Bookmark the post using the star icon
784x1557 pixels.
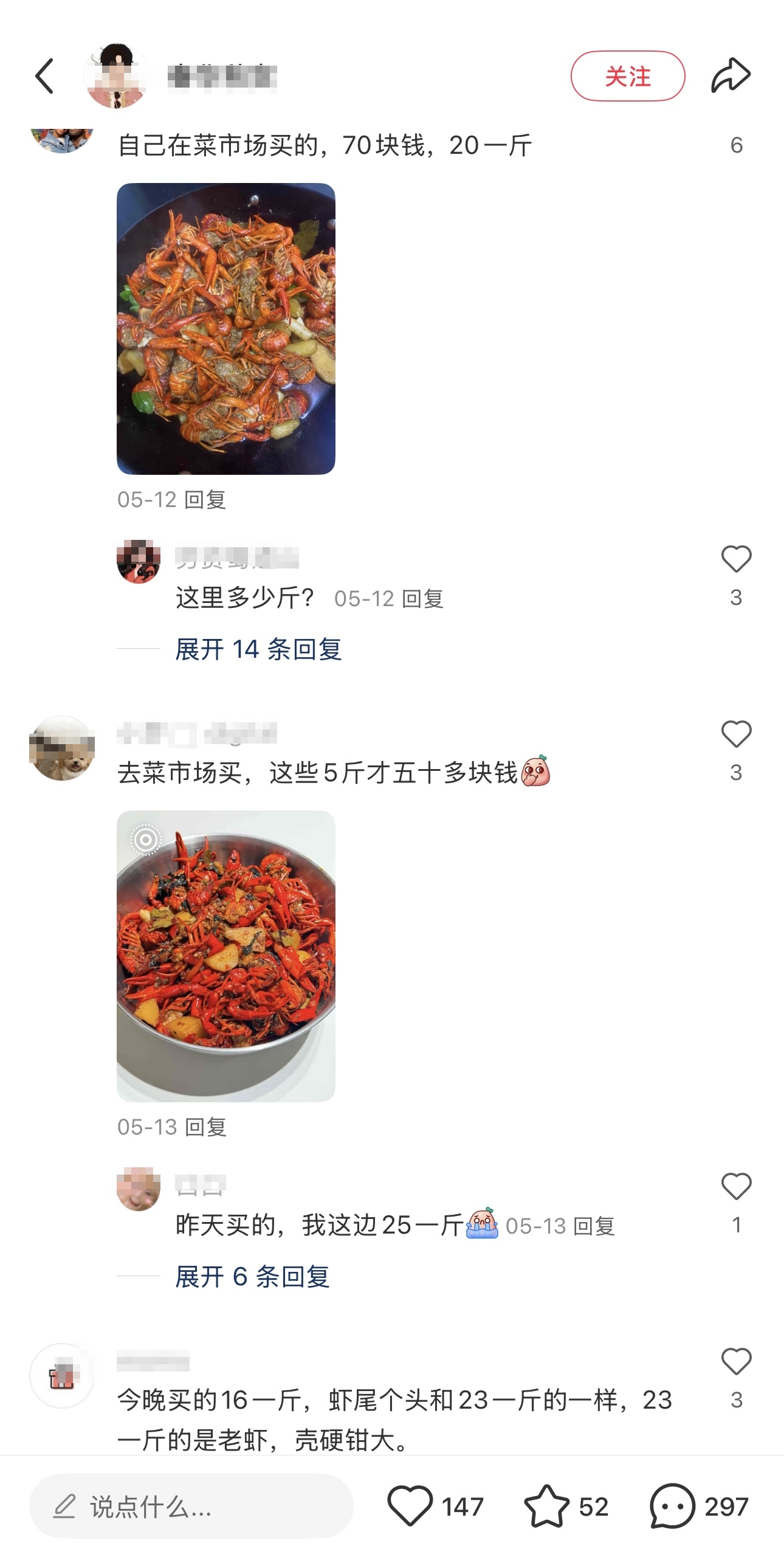tap(546, 1507)
